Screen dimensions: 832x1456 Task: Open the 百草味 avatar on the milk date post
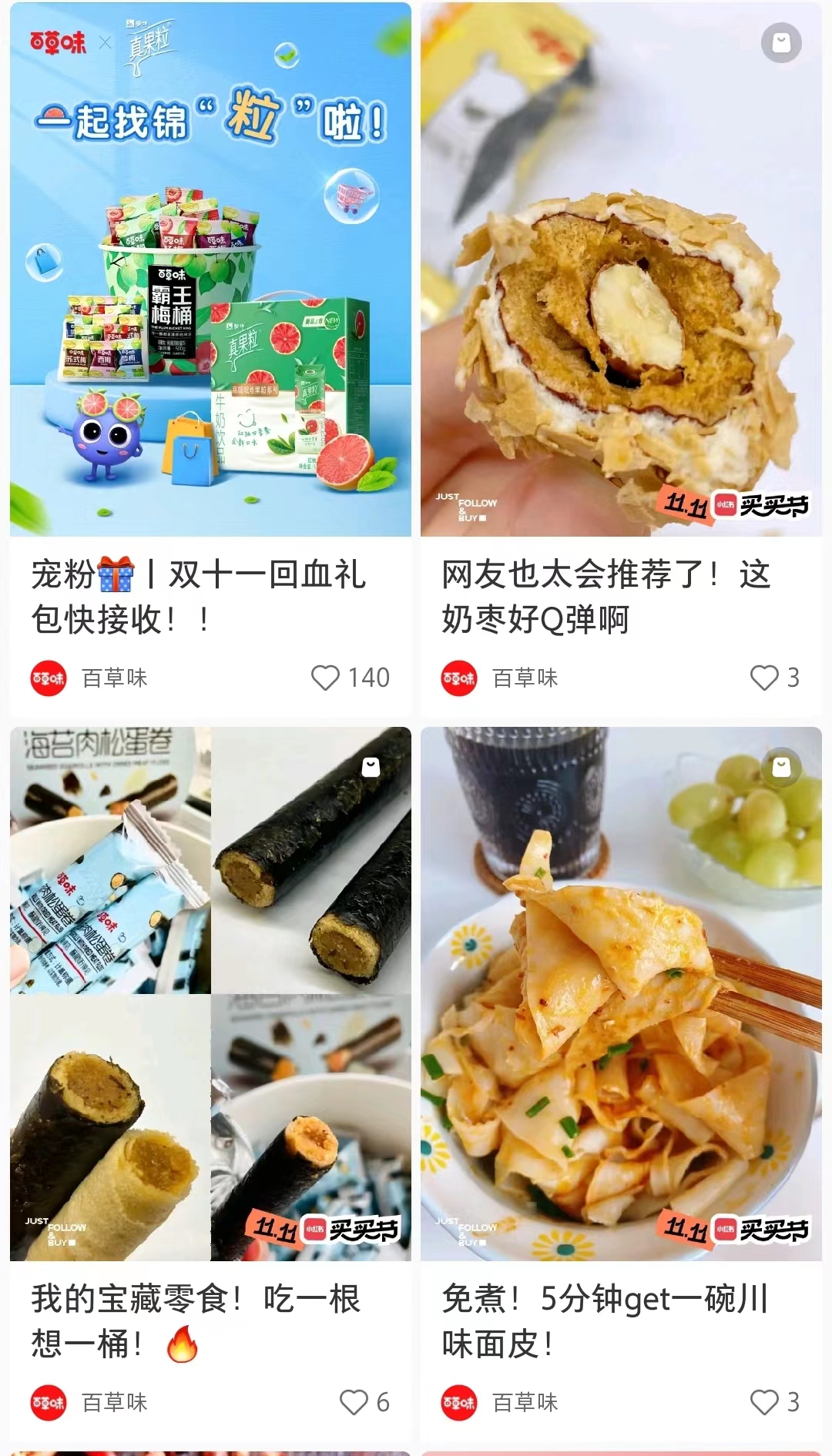(x=458, y=678)
